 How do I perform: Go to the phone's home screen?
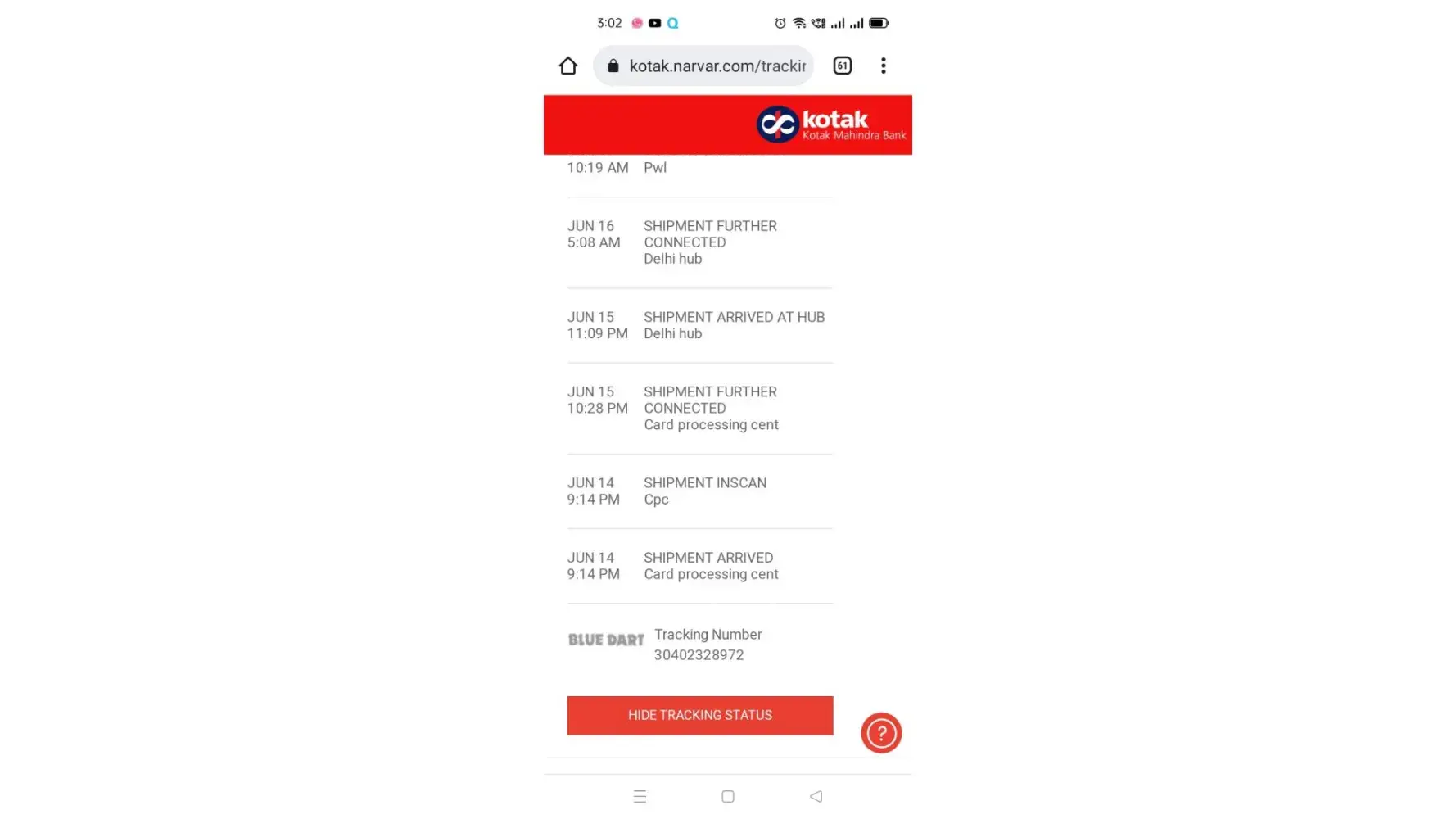(728, 796)
